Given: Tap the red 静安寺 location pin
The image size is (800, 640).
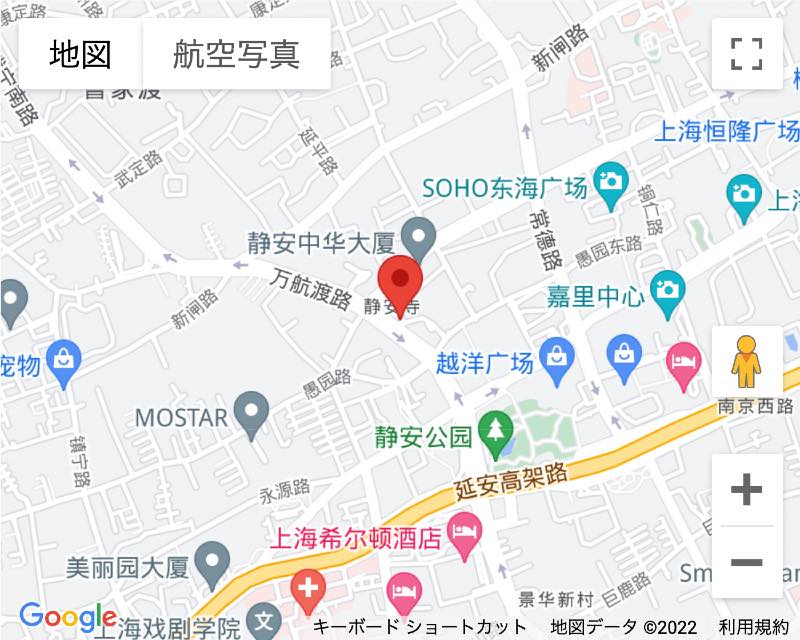Looking at the screenshot, I should click(400, 282).
